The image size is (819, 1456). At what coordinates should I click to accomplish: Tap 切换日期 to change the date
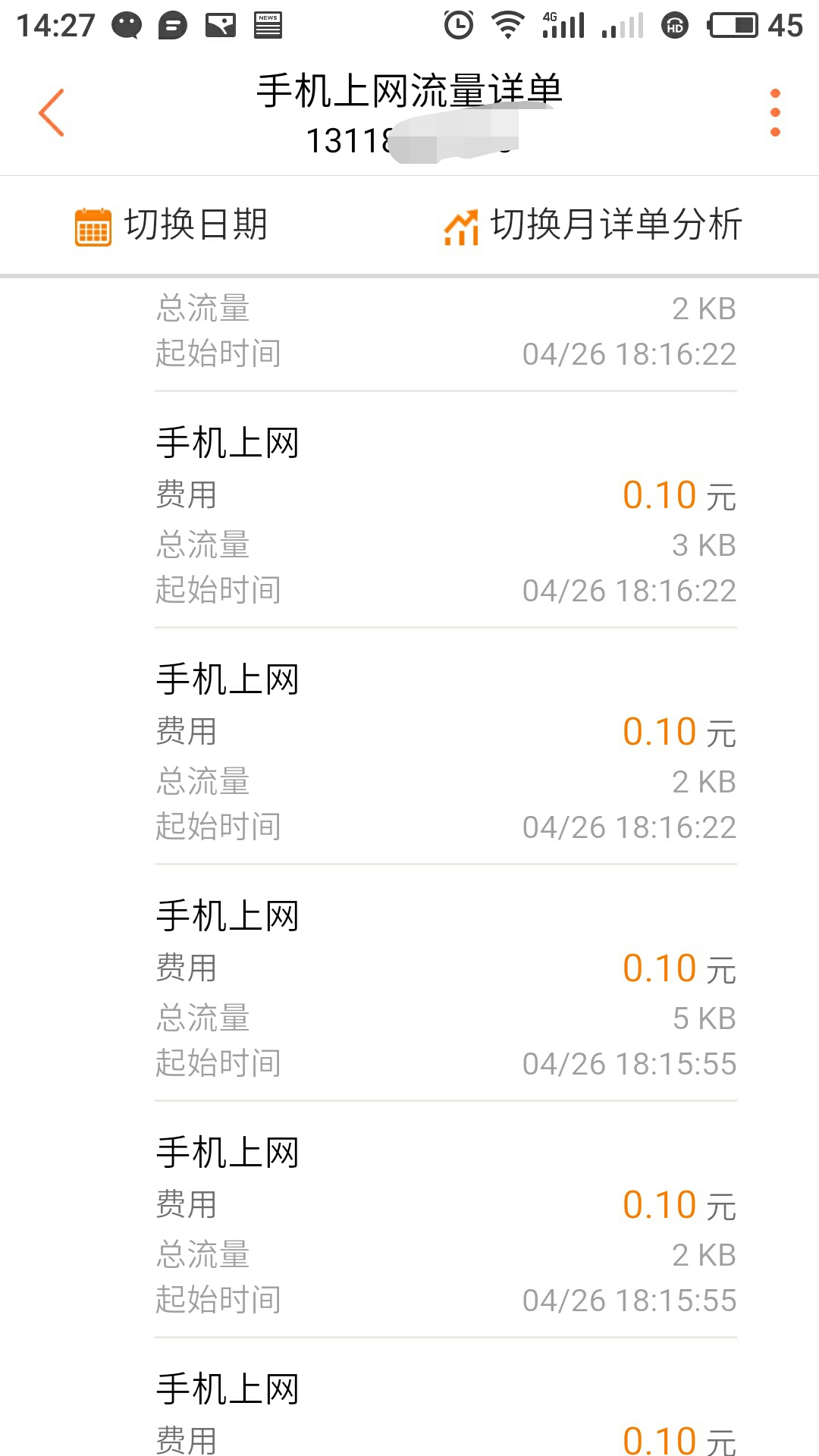point(172,225)
